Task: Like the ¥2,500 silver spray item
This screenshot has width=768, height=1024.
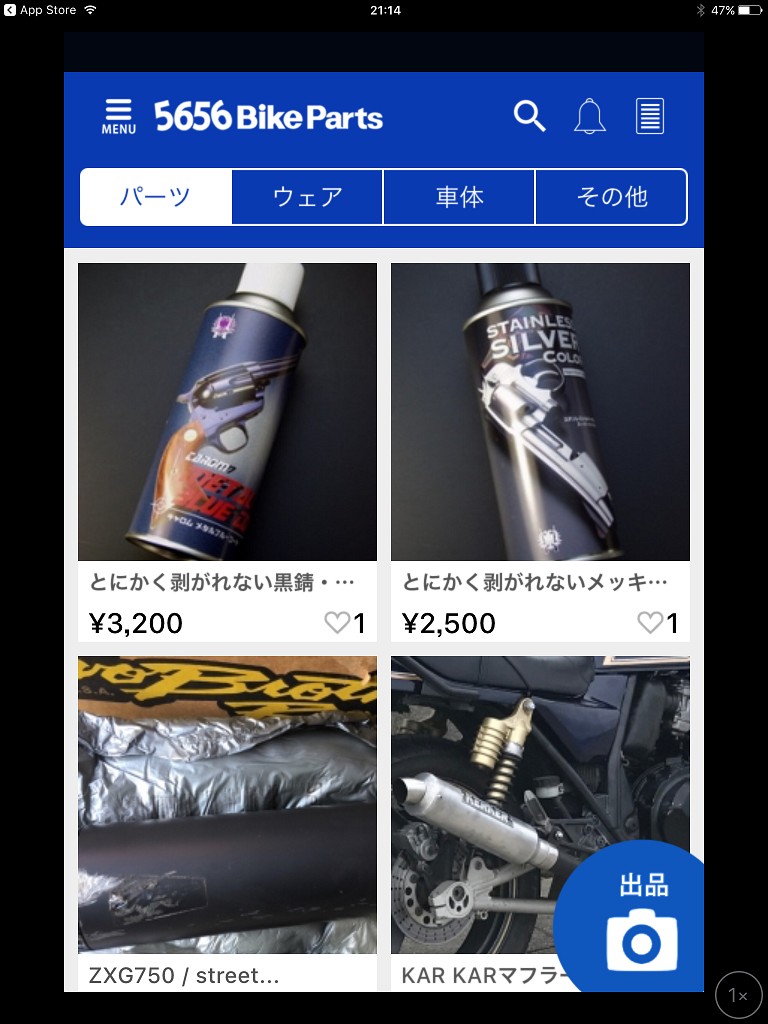Action: [x=651, y=623]
